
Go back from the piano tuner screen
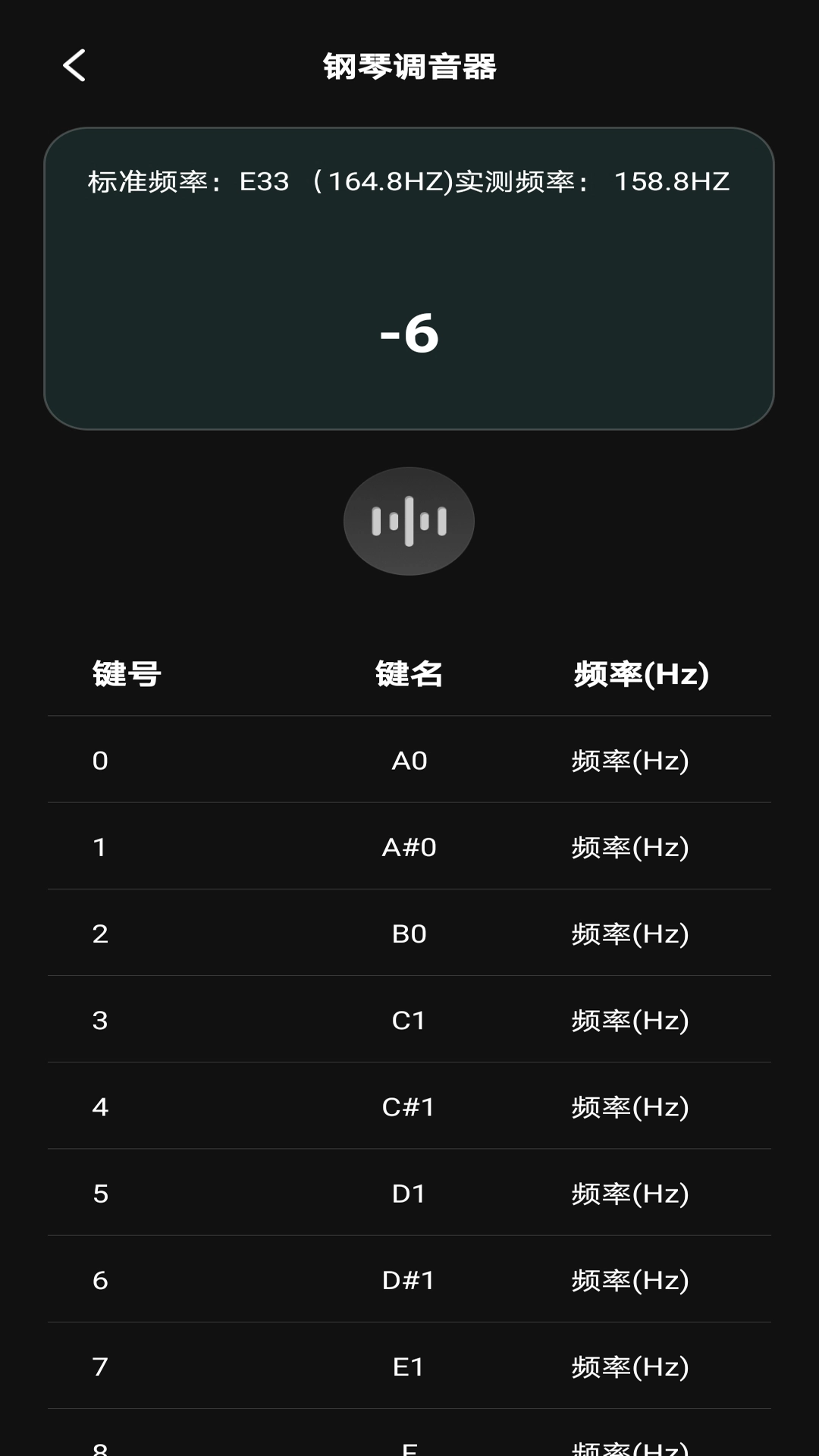coord(74,66)
